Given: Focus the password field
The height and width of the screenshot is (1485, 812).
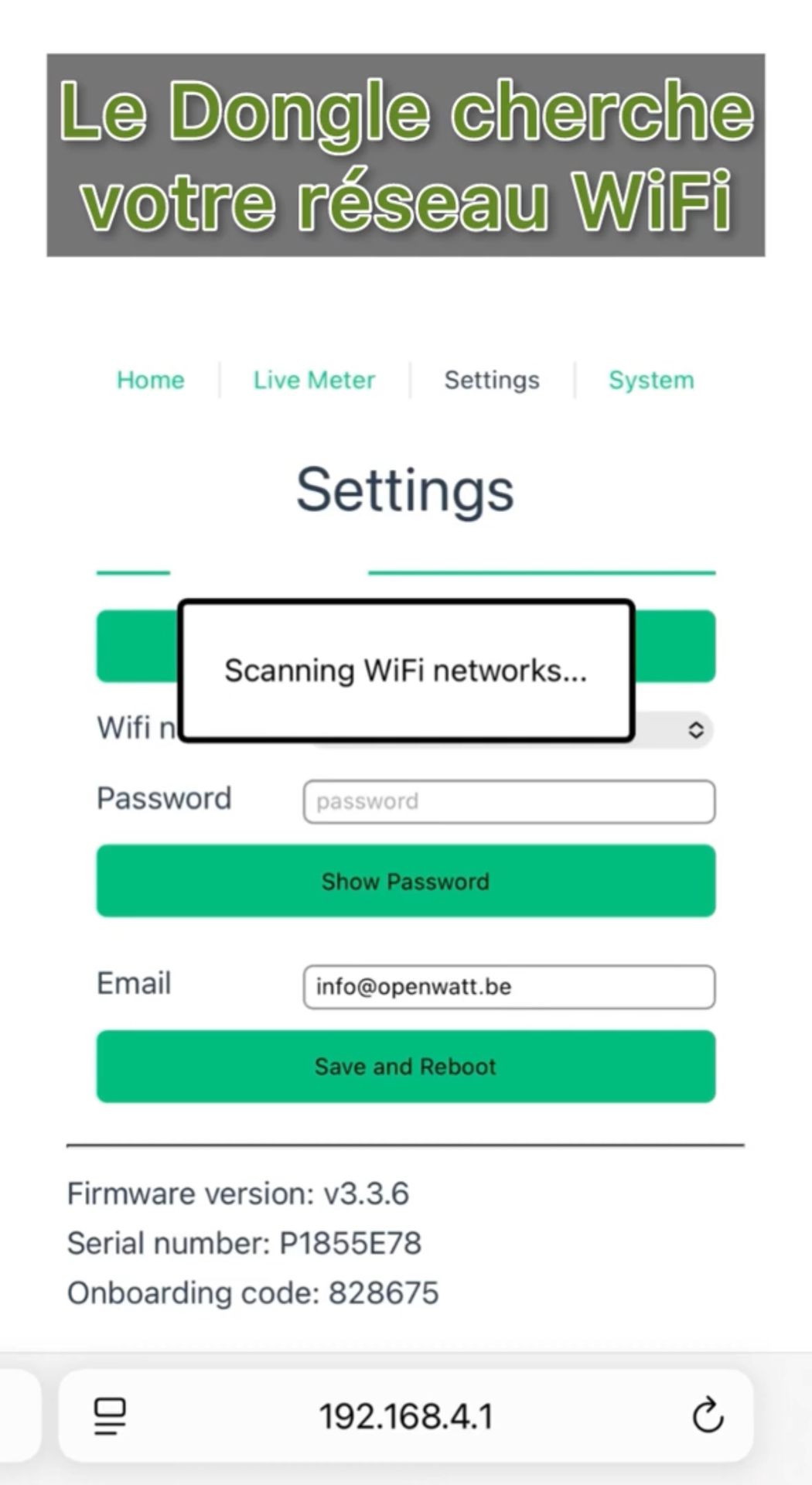Looking at the screenshot, I should tap(509, 801).
